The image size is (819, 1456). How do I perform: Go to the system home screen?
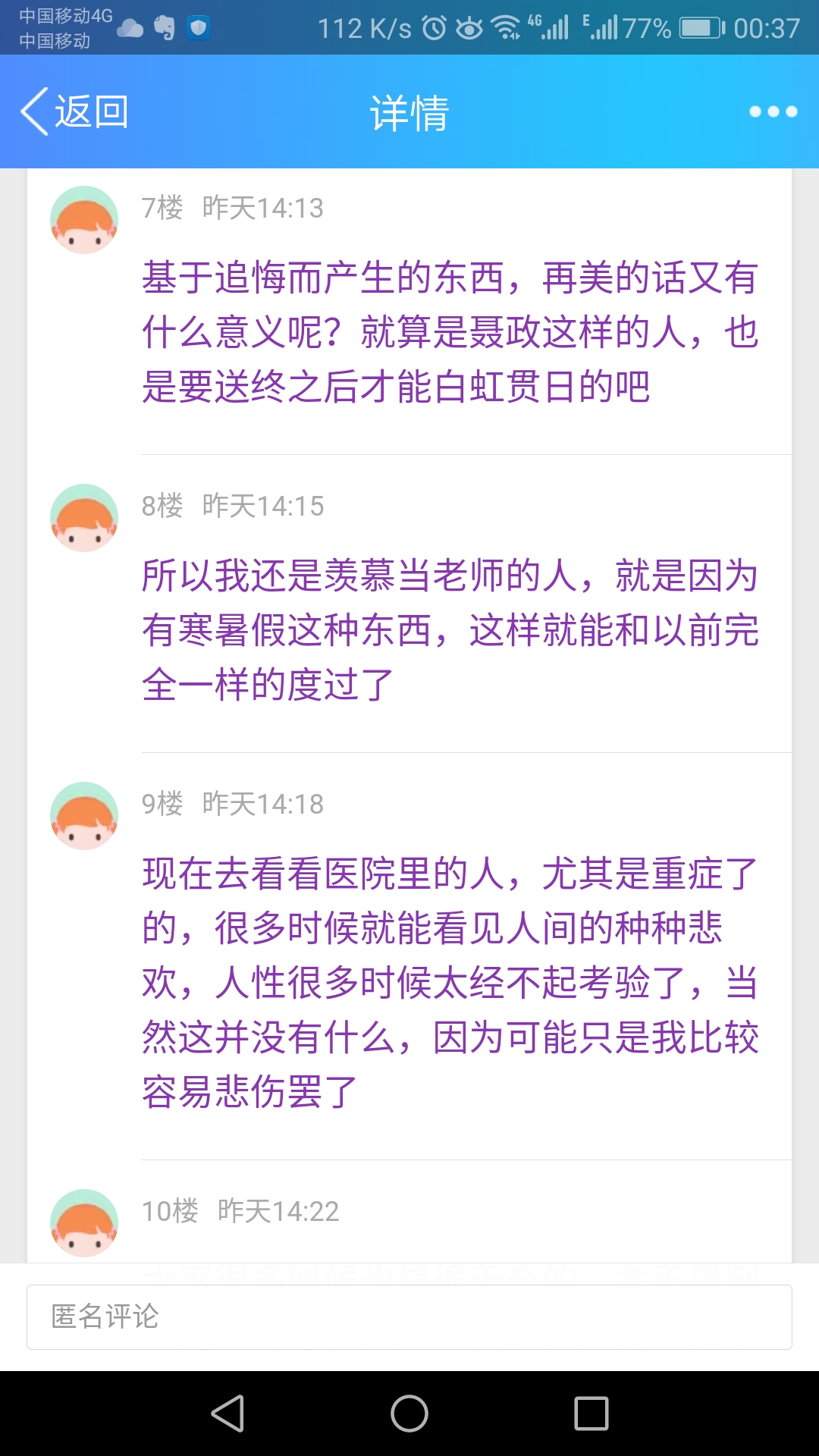409,1414
